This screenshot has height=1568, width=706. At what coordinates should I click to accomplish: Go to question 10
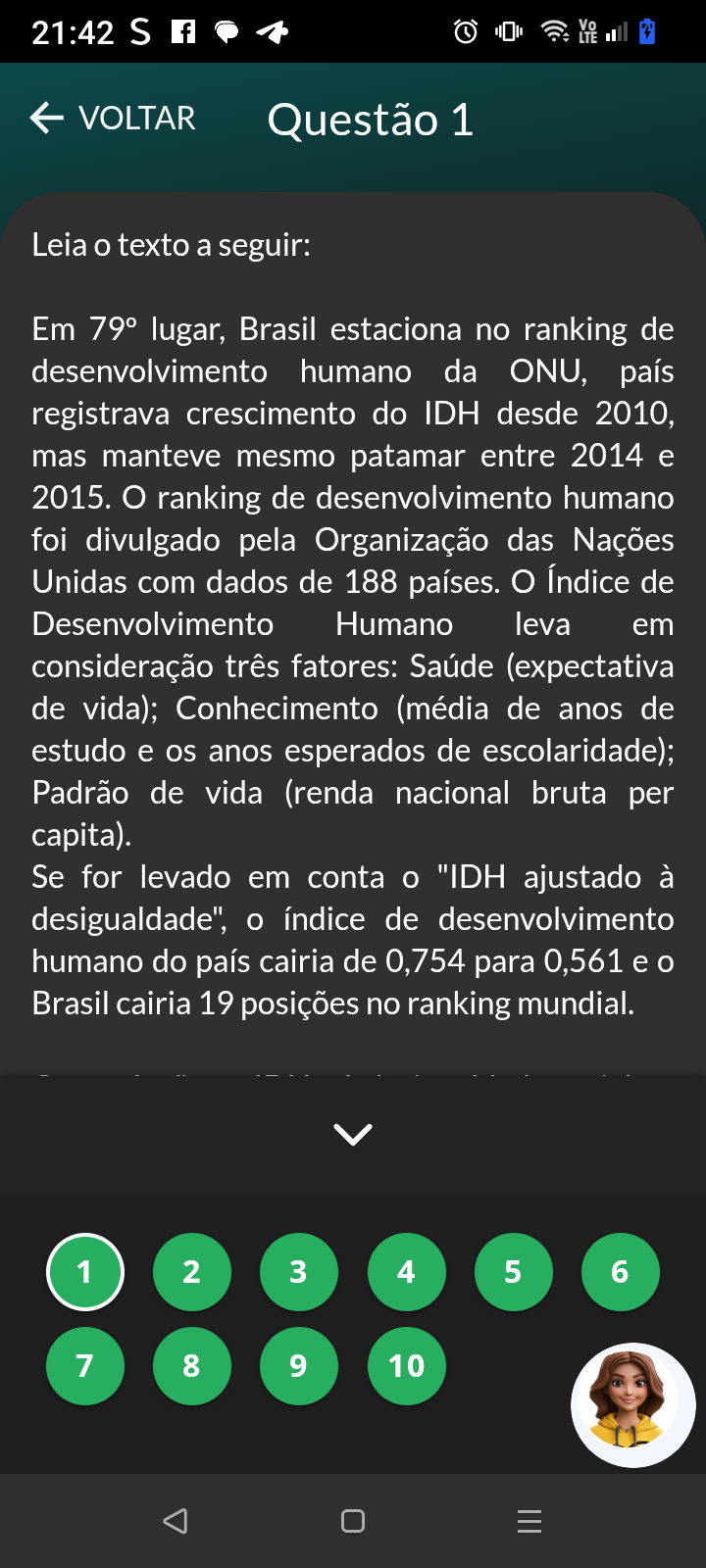point(406,1365)
